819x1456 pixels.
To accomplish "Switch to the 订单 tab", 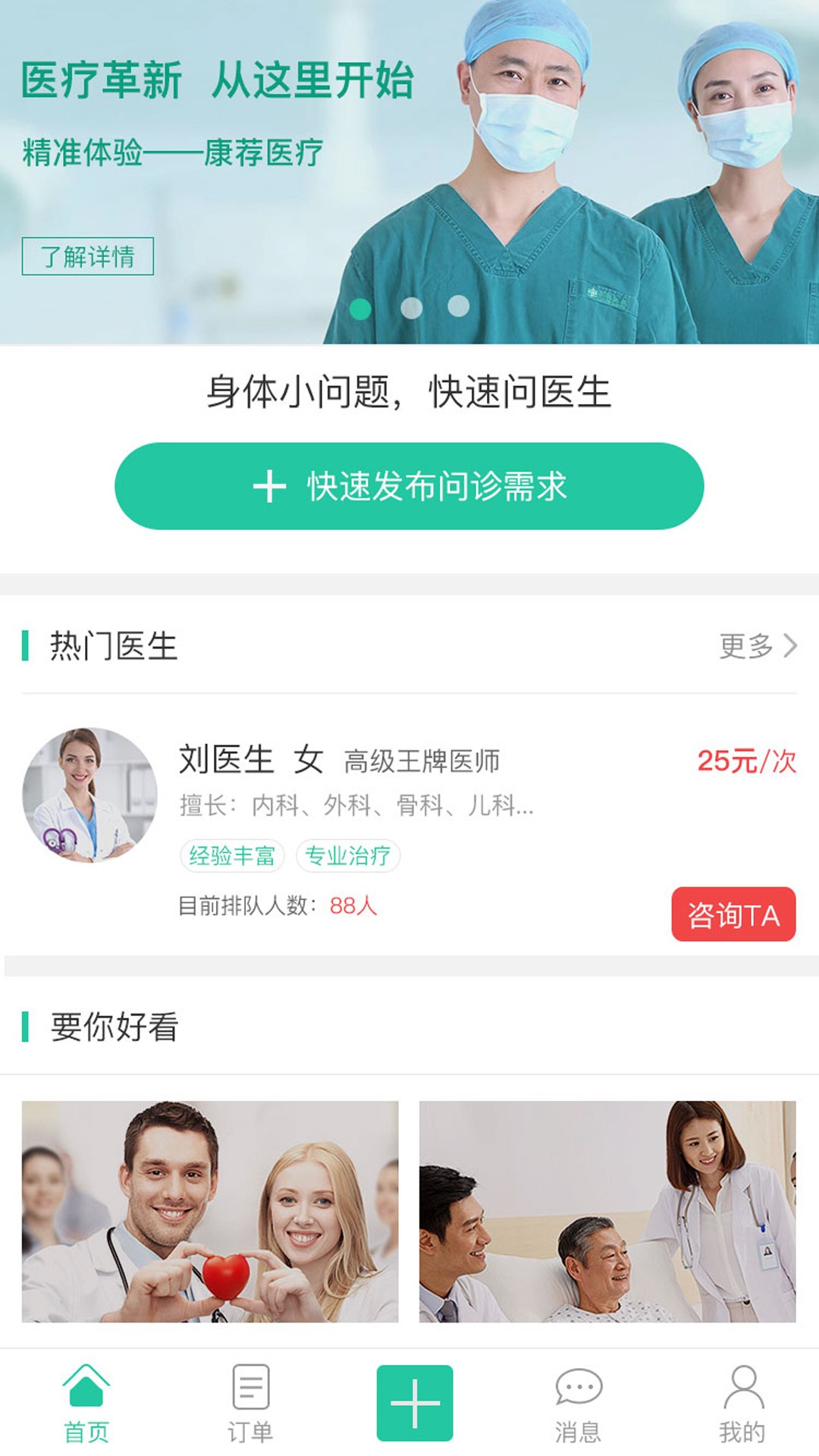I will 250,1403.
